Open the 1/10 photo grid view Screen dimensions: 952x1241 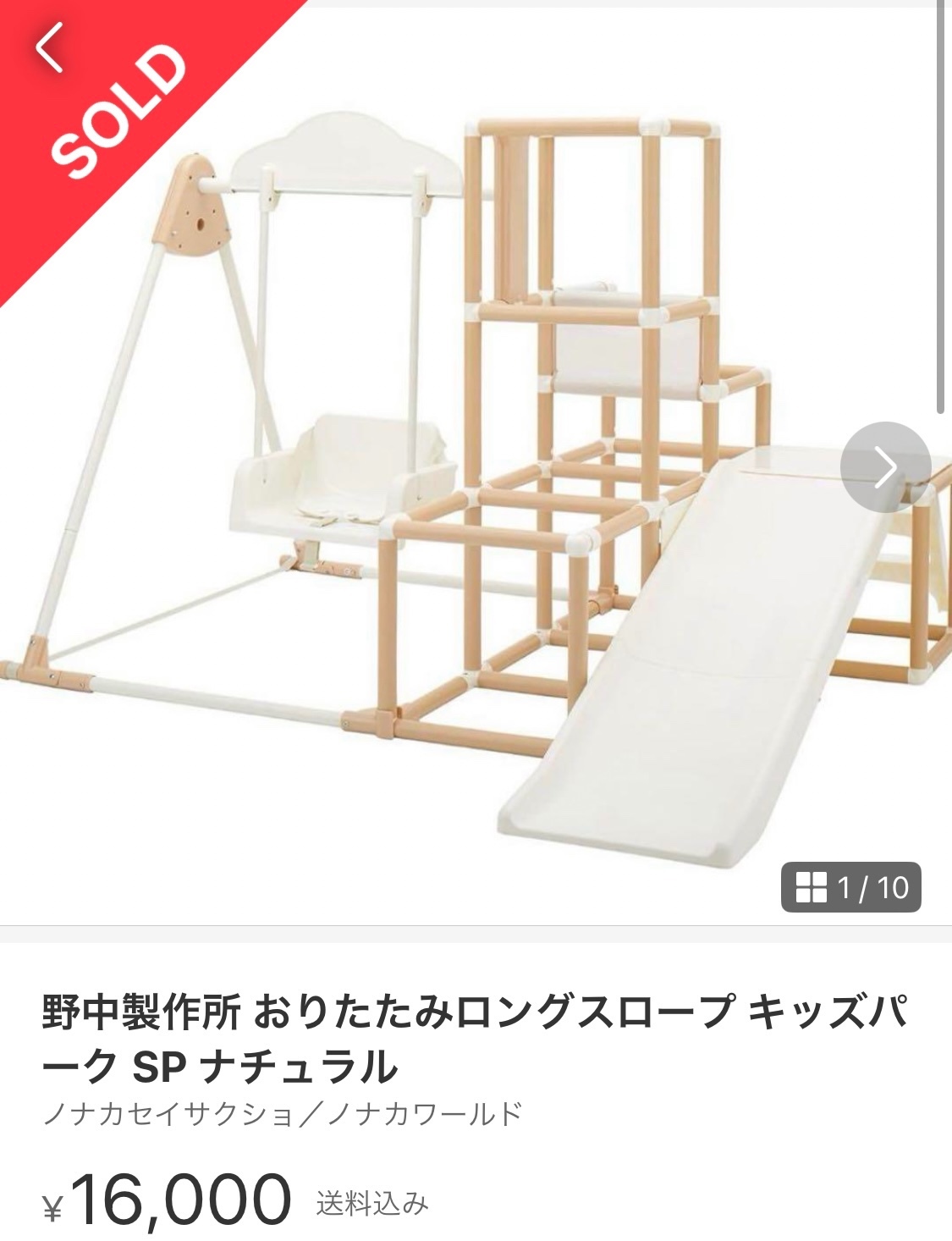click(x=850, y=887)
